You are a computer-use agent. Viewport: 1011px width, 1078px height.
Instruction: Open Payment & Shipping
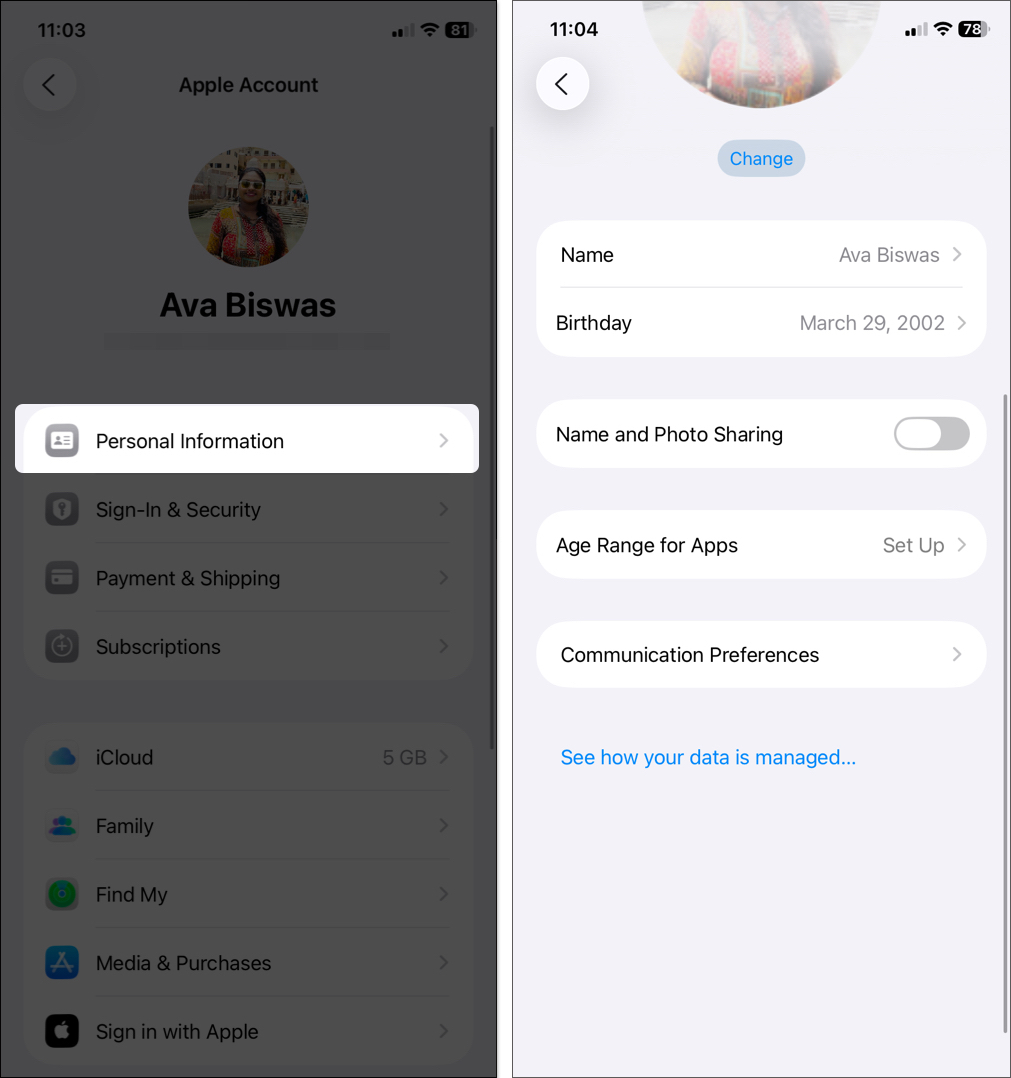pyautogui.click(x=247, y=578)
